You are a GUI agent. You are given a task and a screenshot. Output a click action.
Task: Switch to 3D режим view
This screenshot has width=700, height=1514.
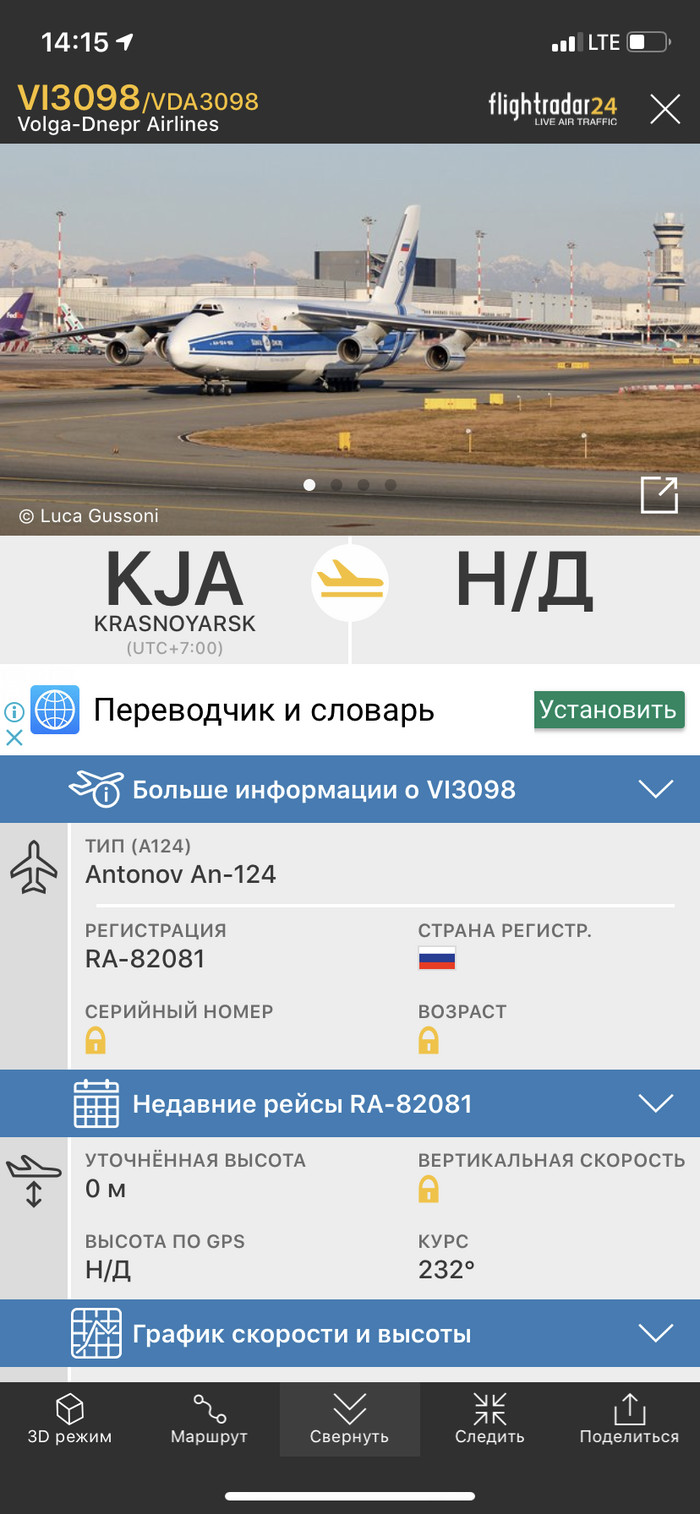click(x=69, y=1420)
